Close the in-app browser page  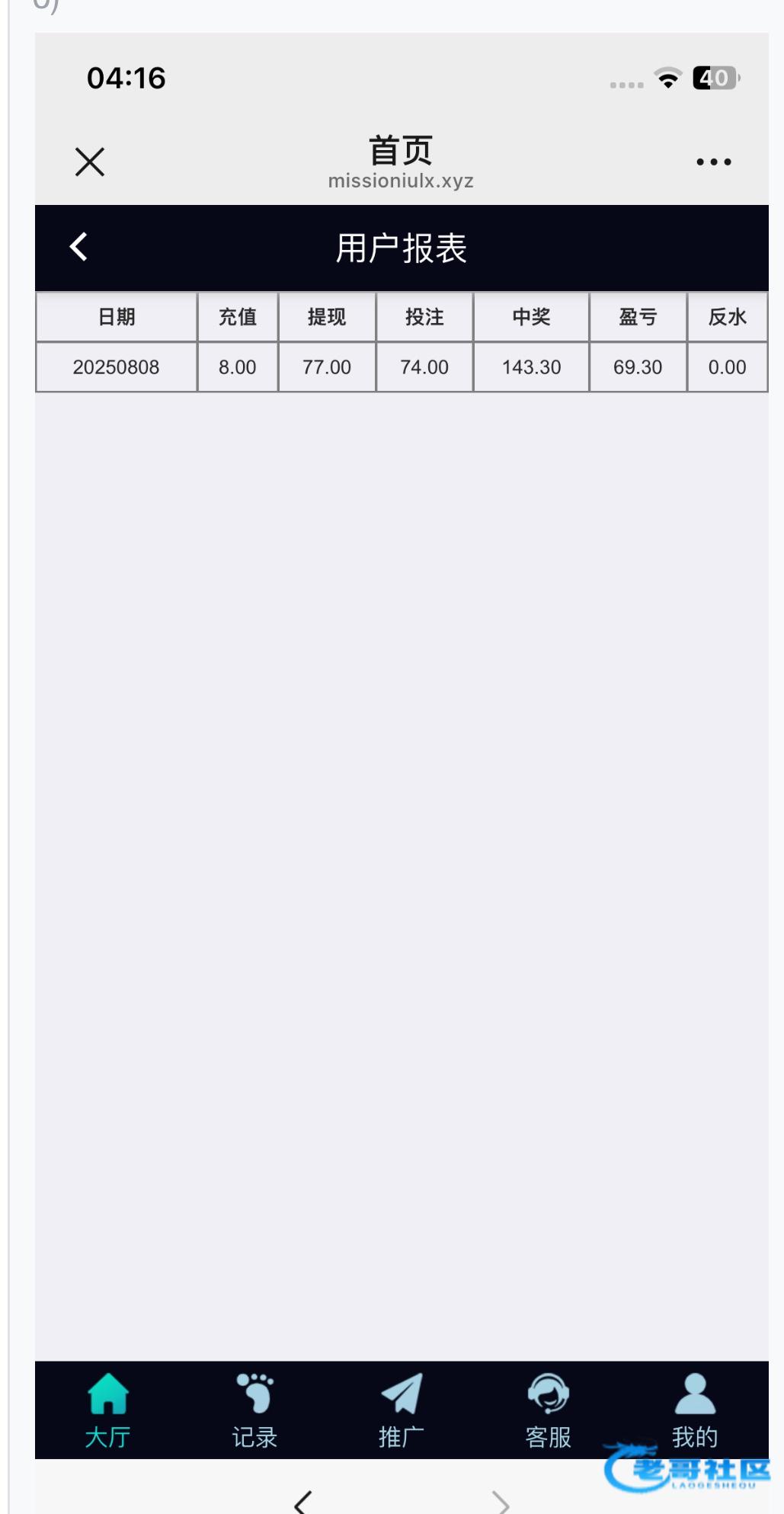coord(90,162)
